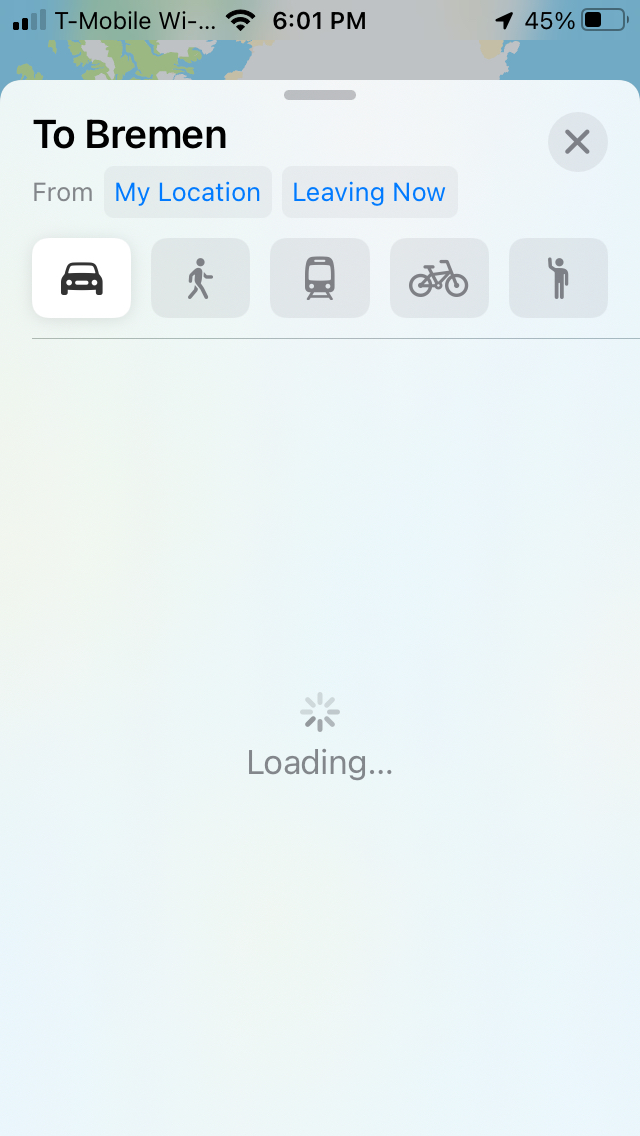
Task: Change the My Location starting point
Action: click(187, 192)
